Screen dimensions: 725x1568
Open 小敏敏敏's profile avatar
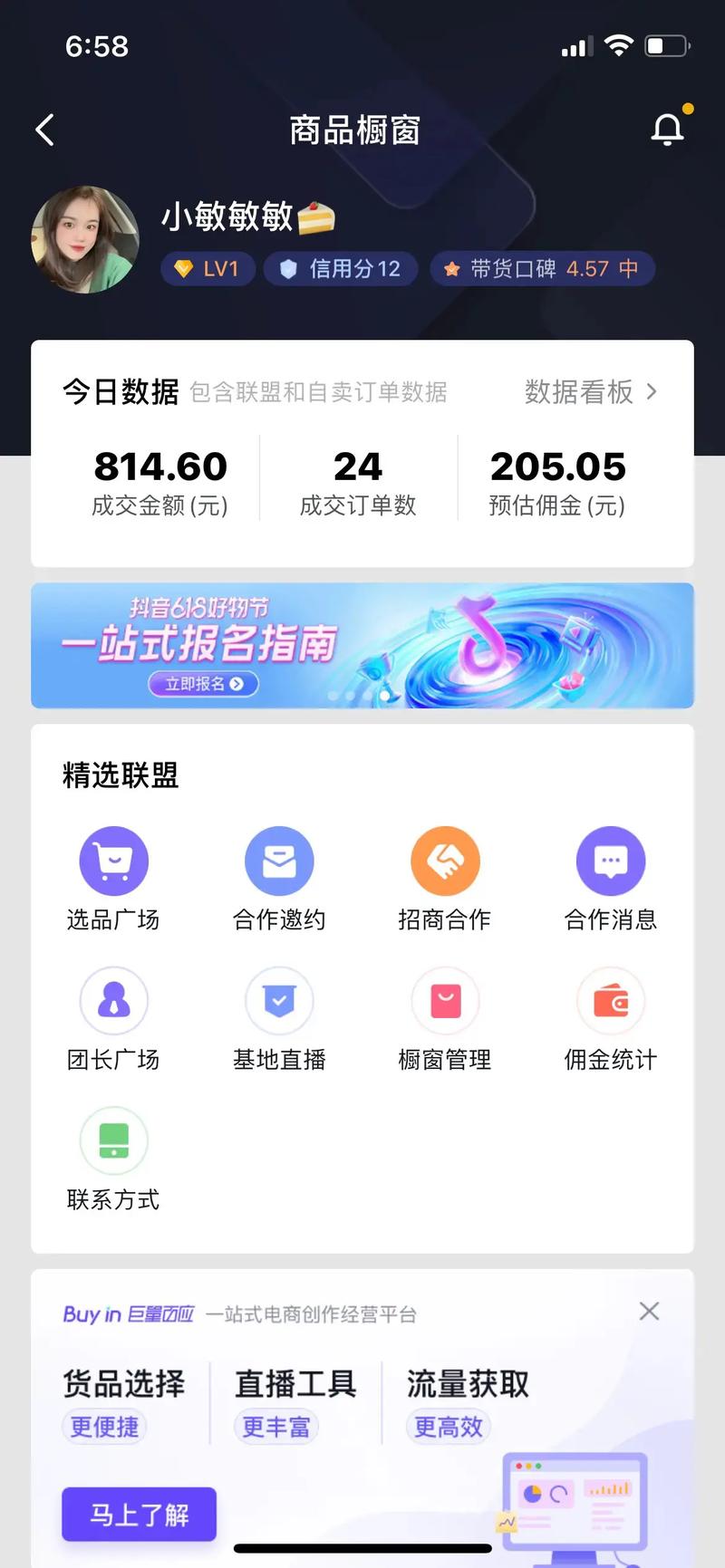pos(85,240)
